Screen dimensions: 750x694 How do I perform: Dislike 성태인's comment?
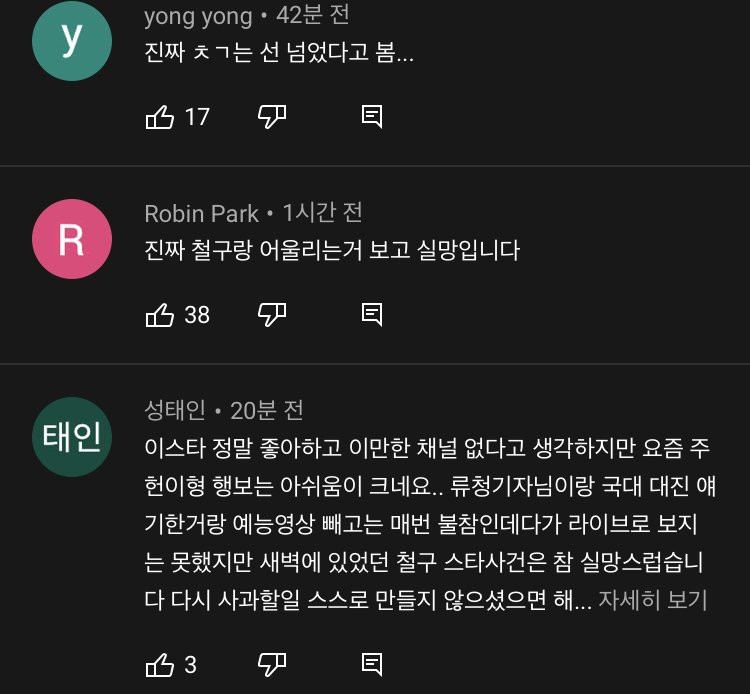point(272,663)
